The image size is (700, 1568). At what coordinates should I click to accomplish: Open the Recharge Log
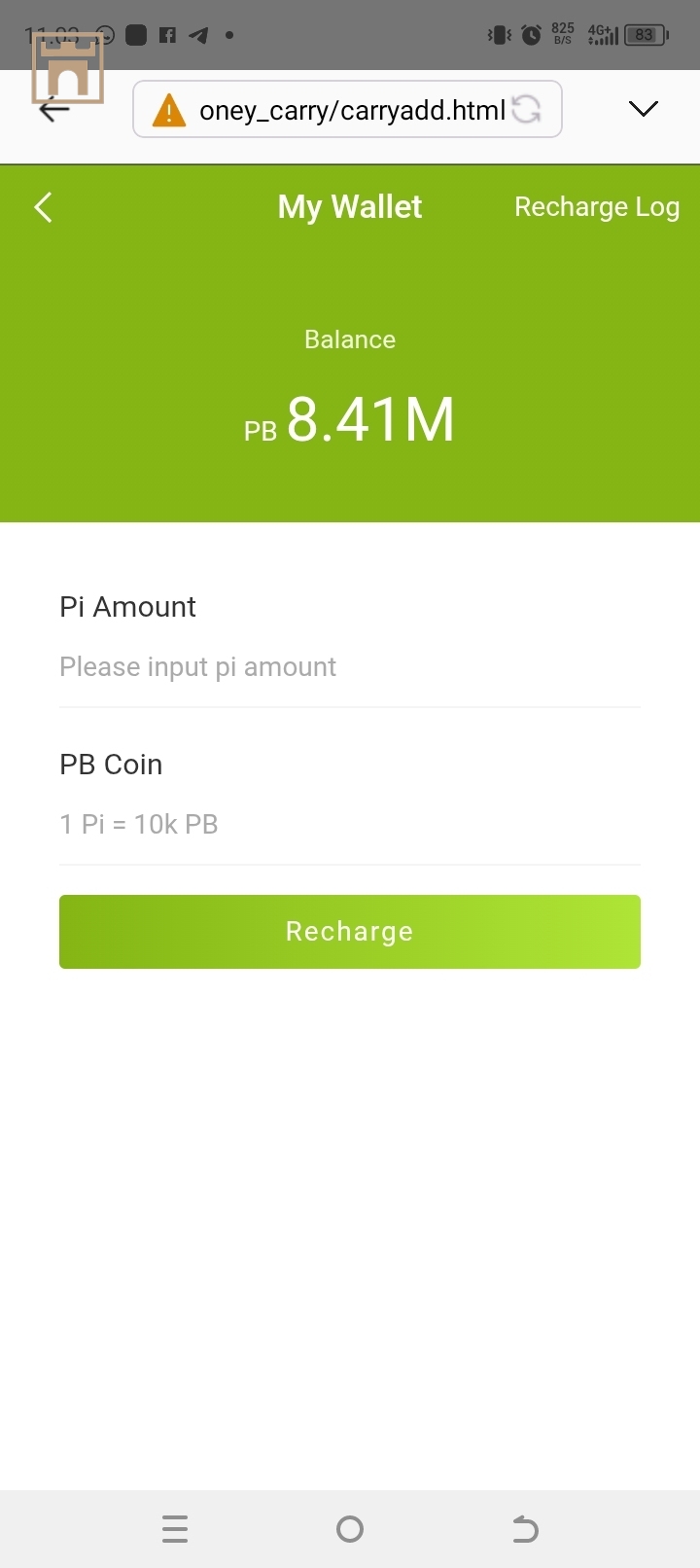point(596,207)
